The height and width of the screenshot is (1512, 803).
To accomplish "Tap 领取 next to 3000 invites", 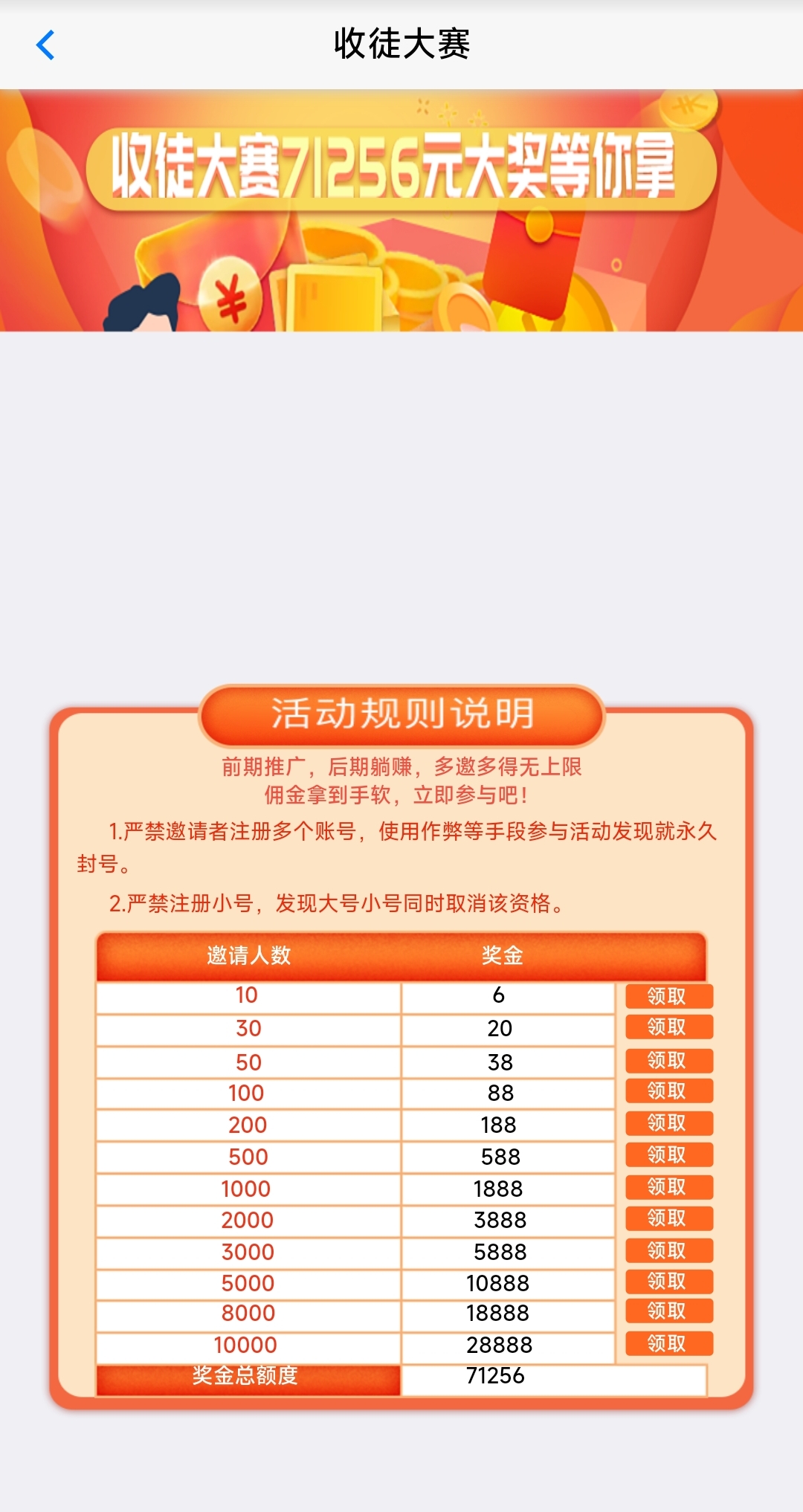I will pyautogui.click(x=668, y=1250).
